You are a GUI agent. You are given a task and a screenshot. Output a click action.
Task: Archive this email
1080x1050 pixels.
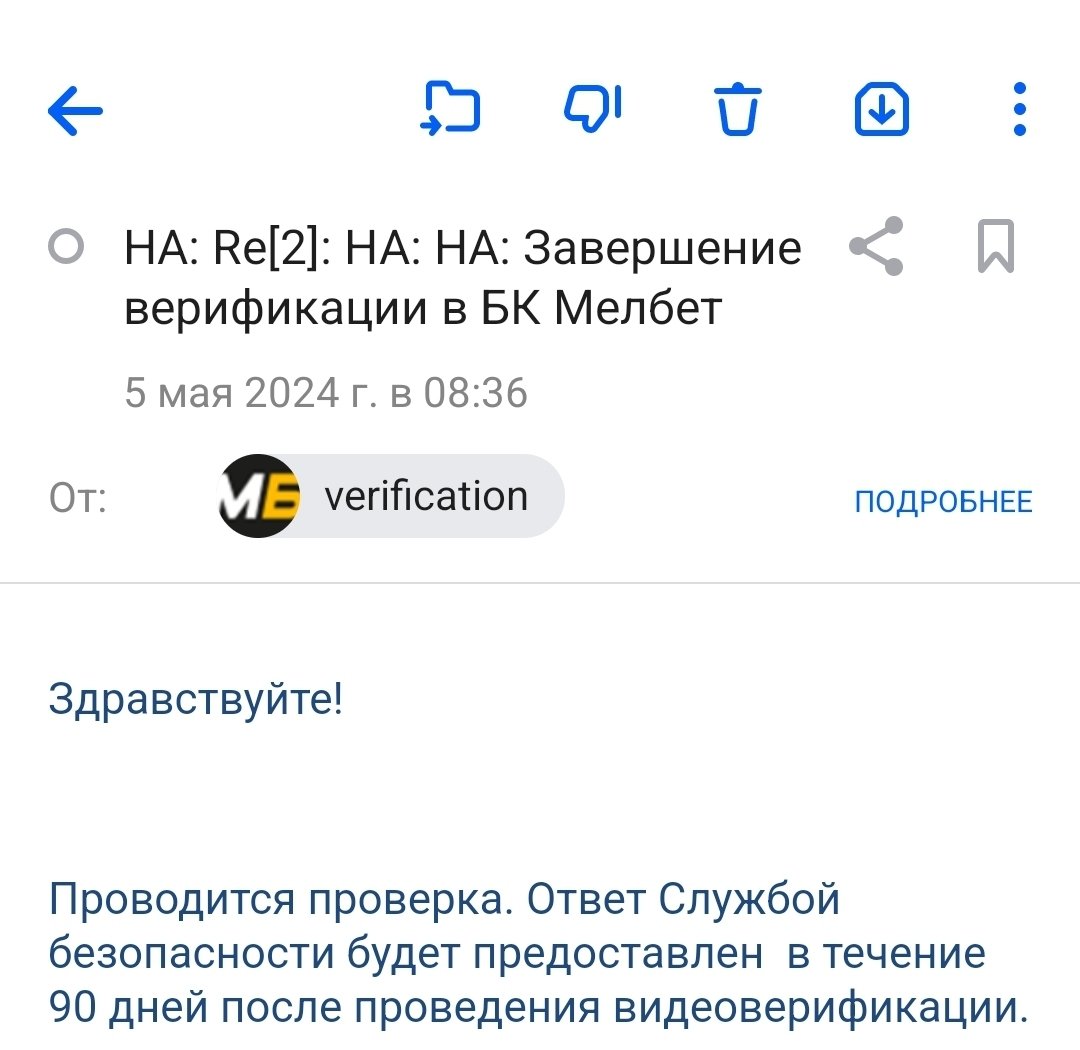881,110
